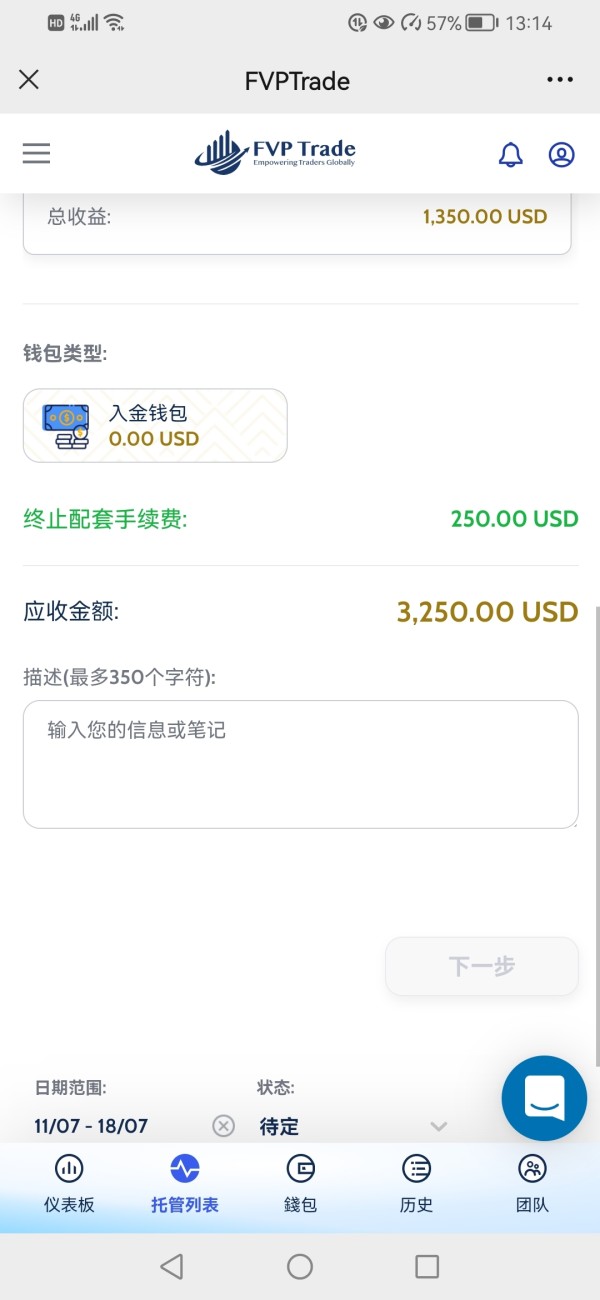Viewport: 600px width, 1300px height.
Task: Select the 入金钱包 wallet card
Action: (155, 426)
